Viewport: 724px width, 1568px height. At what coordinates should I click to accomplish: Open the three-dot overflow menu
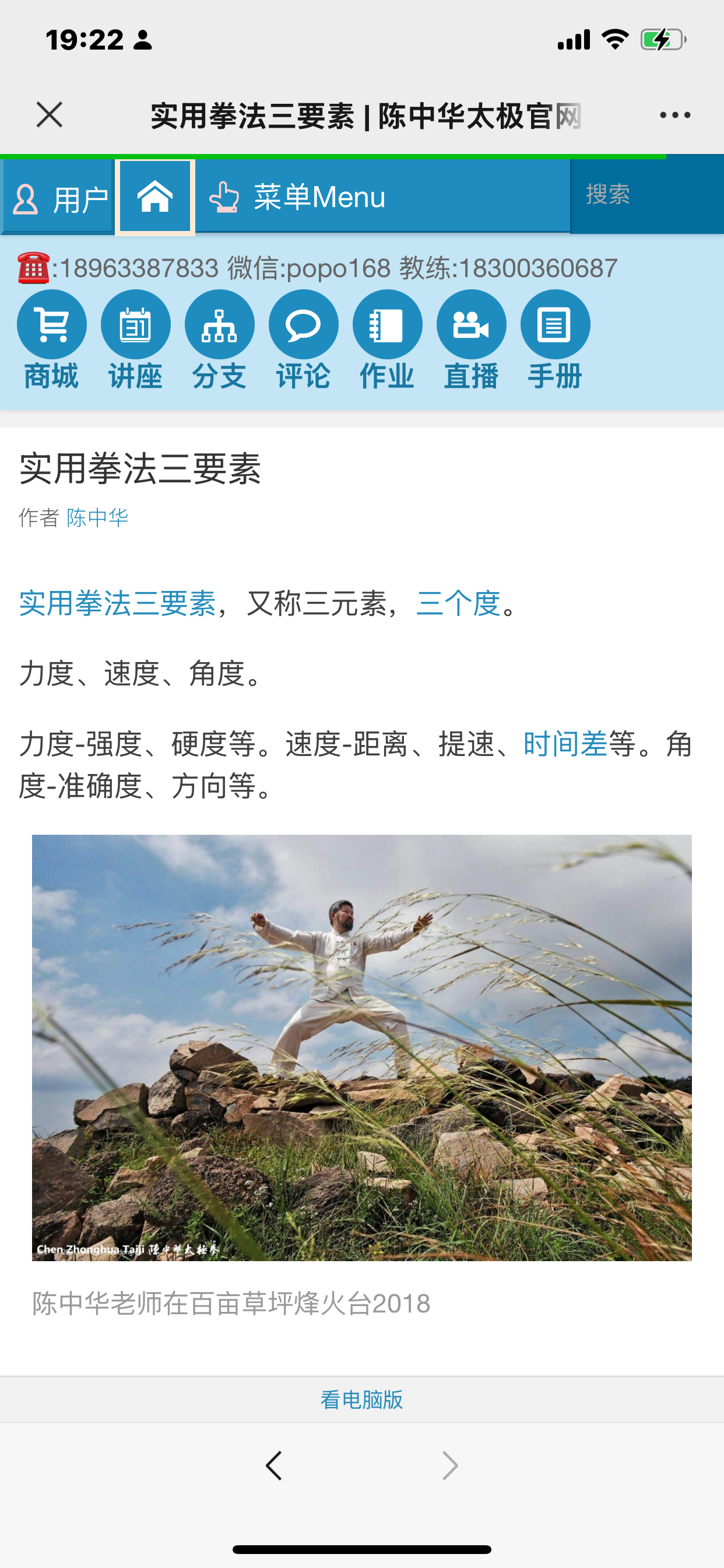click(674, 115)
